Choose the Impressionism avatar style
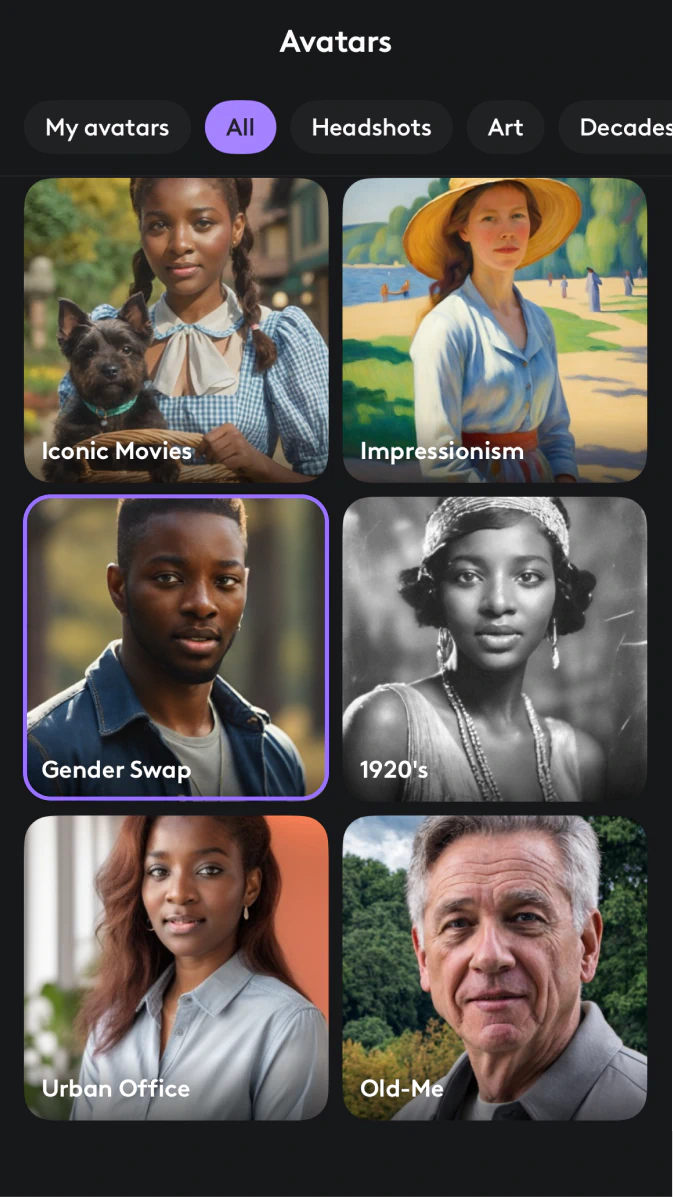The height and width of the screenshot is (1197, 673). 495,330
